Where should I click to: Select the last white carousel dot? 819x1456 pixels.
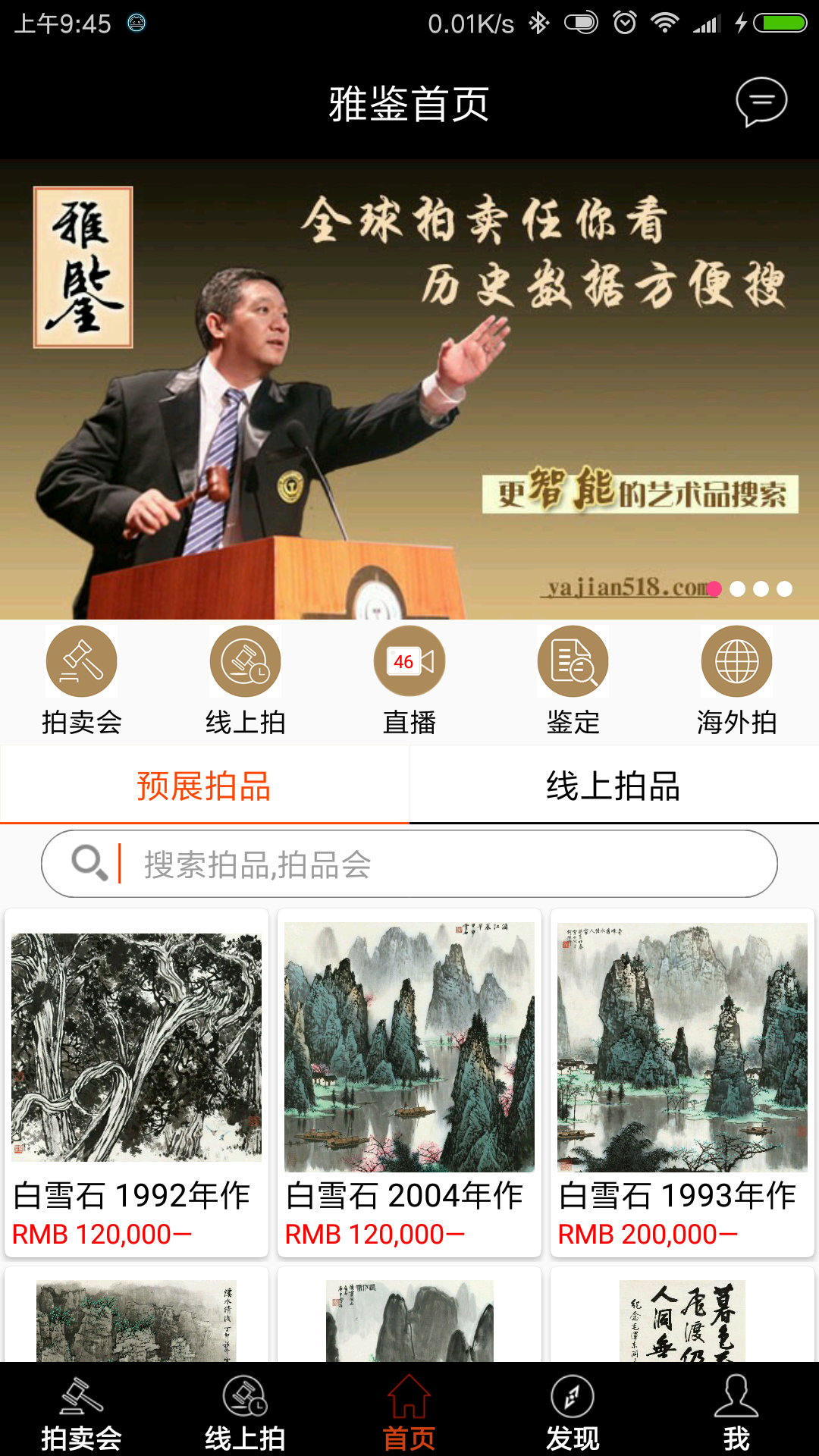point(785,588)
